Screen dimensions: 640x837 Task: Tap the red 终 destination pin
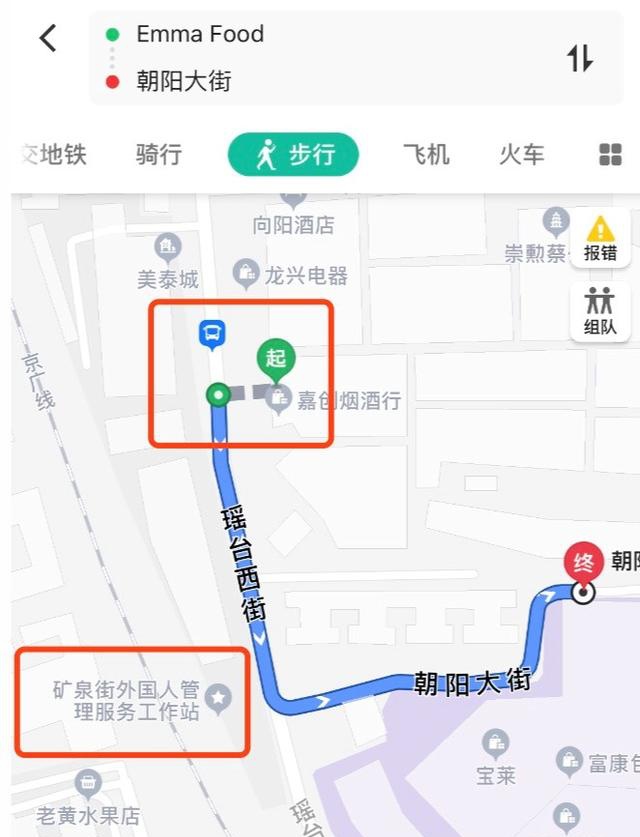(x=582, y=562)
